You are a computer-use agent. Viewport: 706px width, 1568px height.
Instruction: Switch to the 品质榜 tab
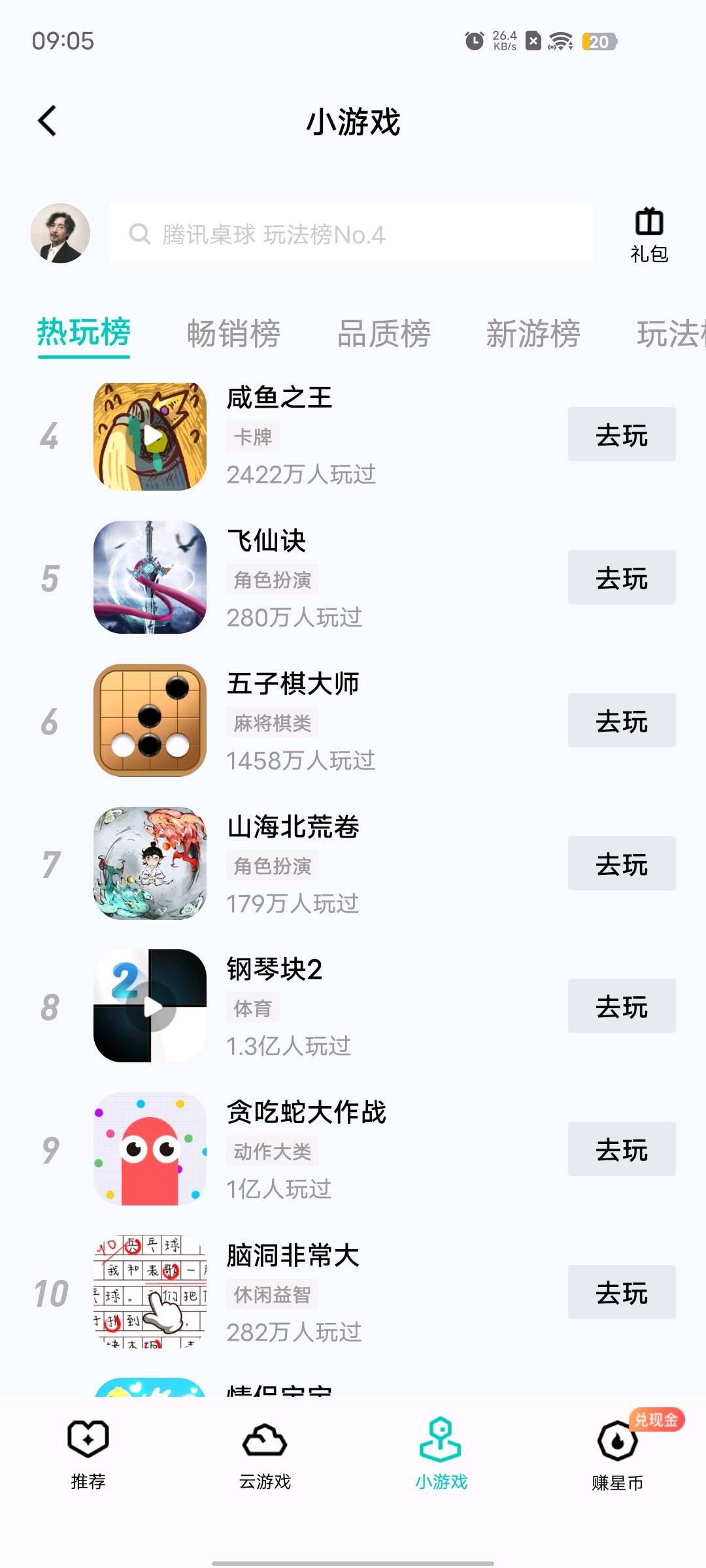pyautogui.click(x=384, y=334)
